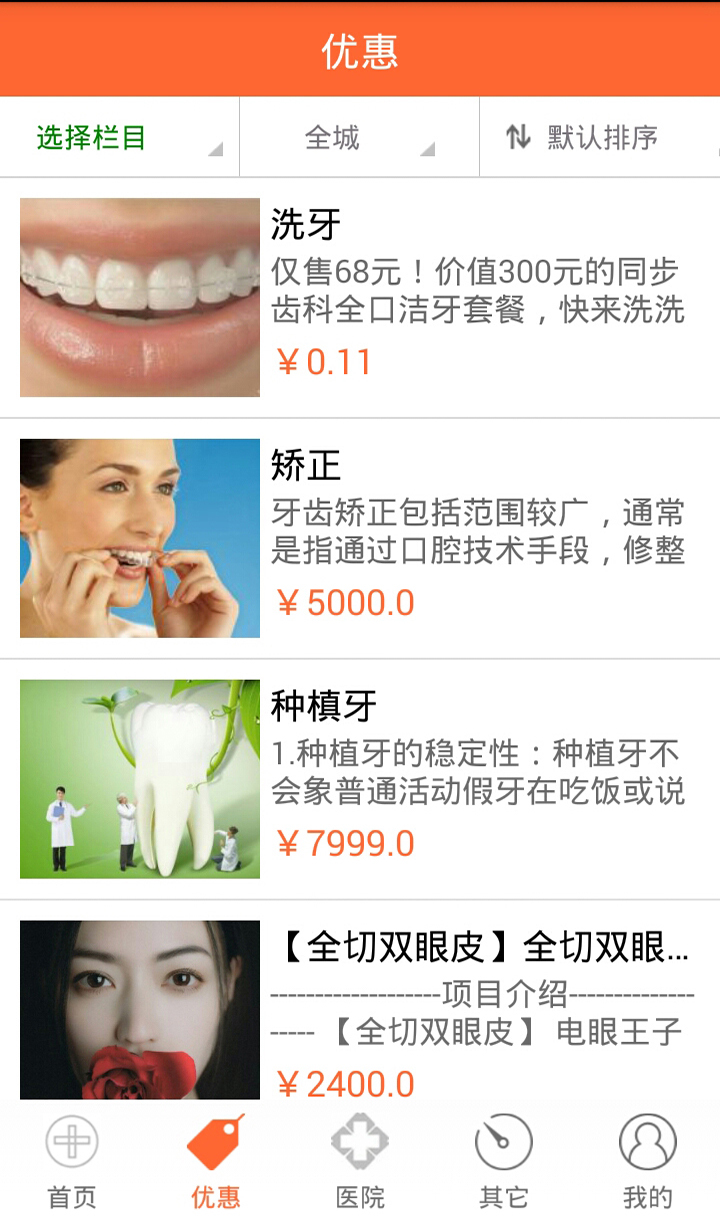Go to the 首页 tab
This screenshot has height=1226, width=720.
pos(72,1163)
